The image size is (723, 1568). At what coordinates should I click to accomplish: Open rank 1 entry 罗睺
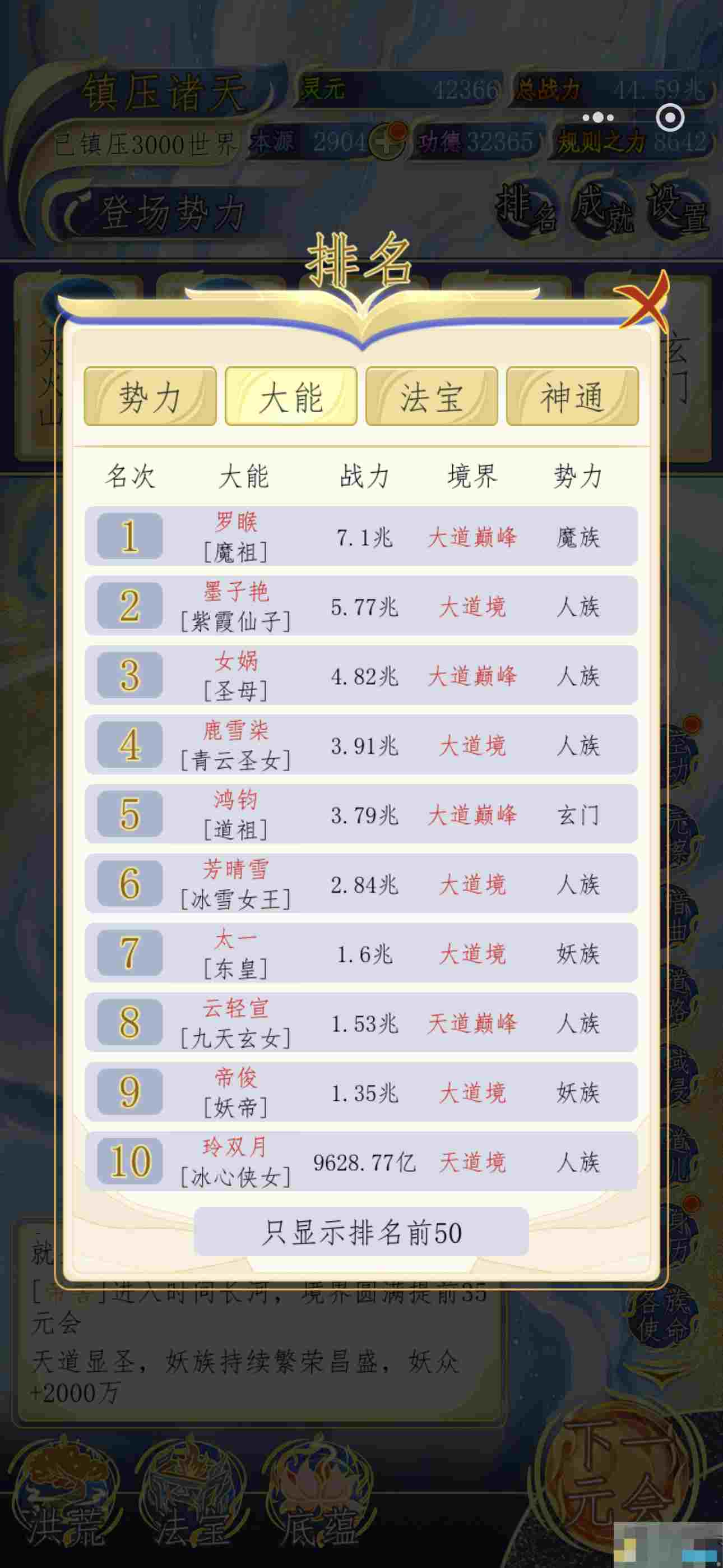[x=361, y=536]
